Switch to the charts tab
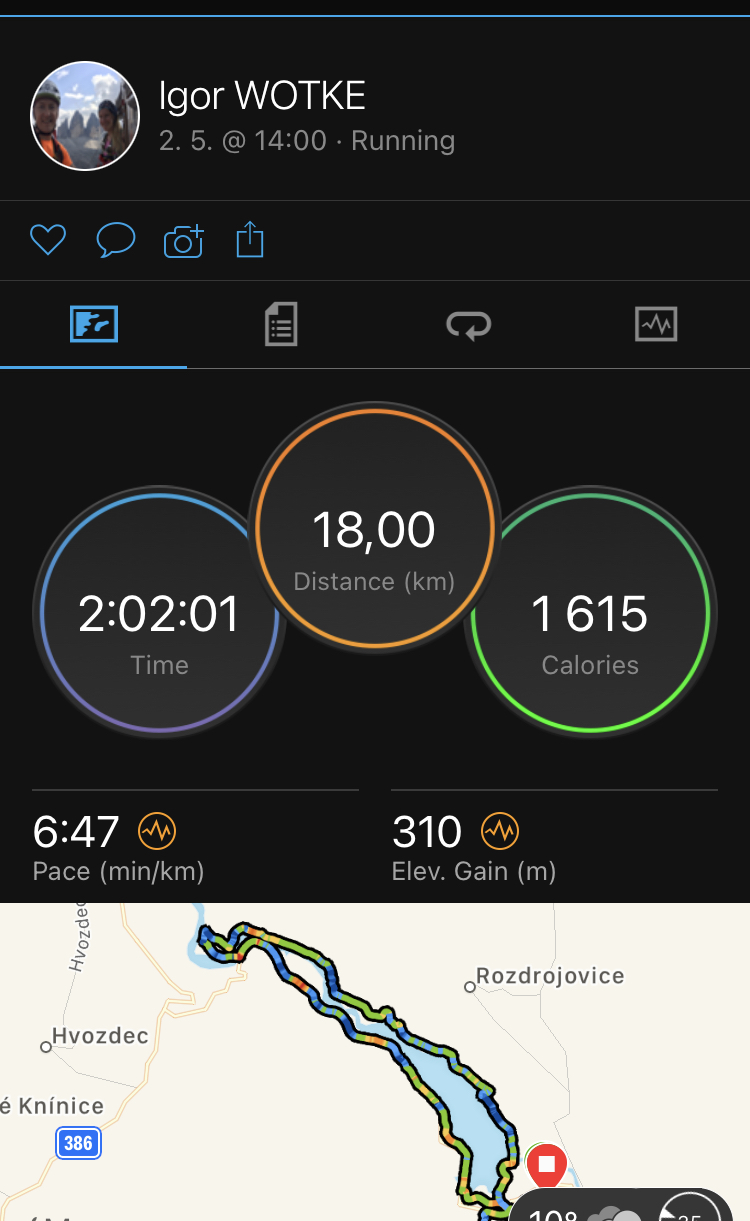The height and width of the screenshot is (1221, 750). coord(656,325)
